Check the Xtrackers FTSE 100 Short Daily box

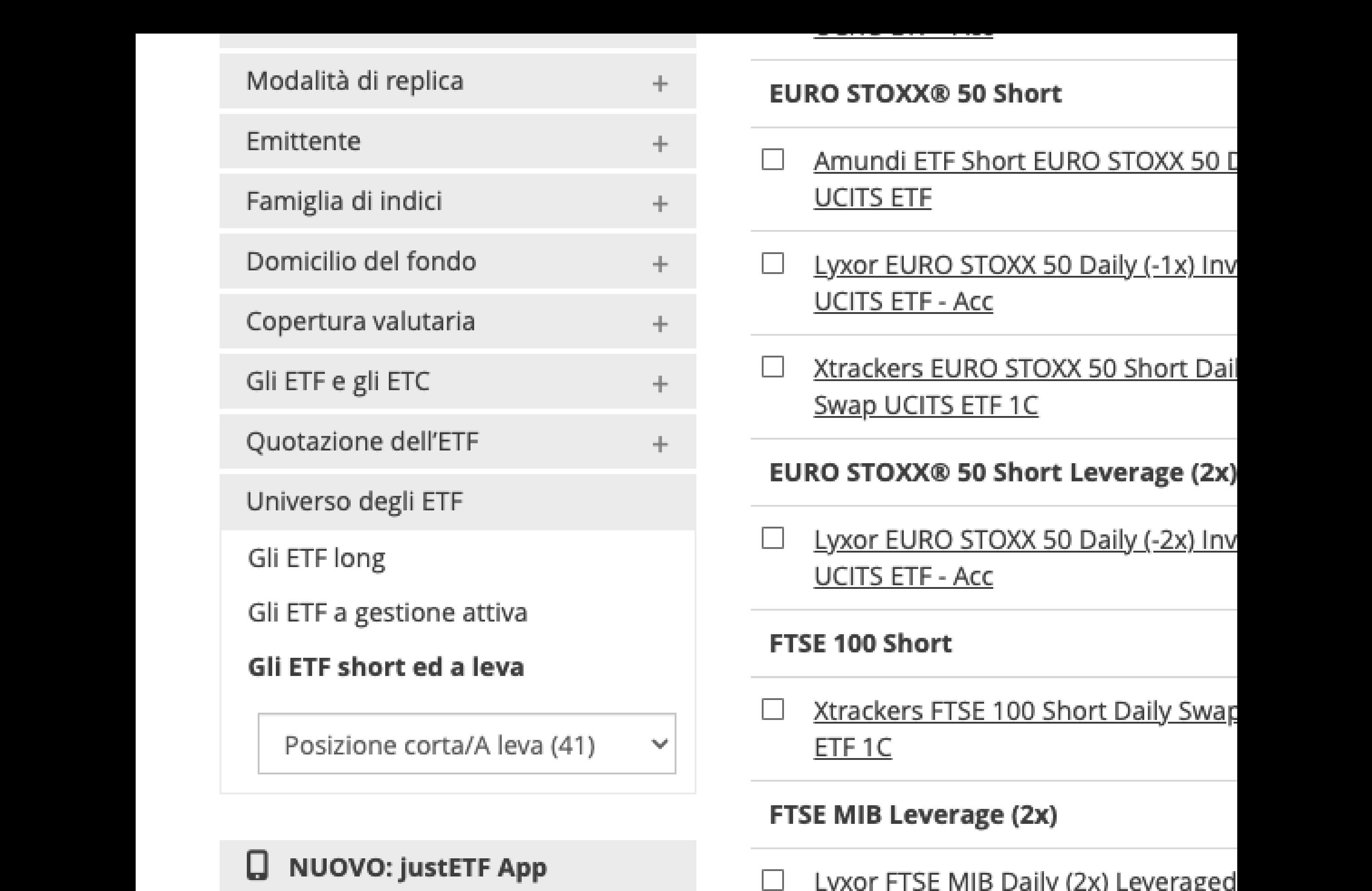click(773, 710)
